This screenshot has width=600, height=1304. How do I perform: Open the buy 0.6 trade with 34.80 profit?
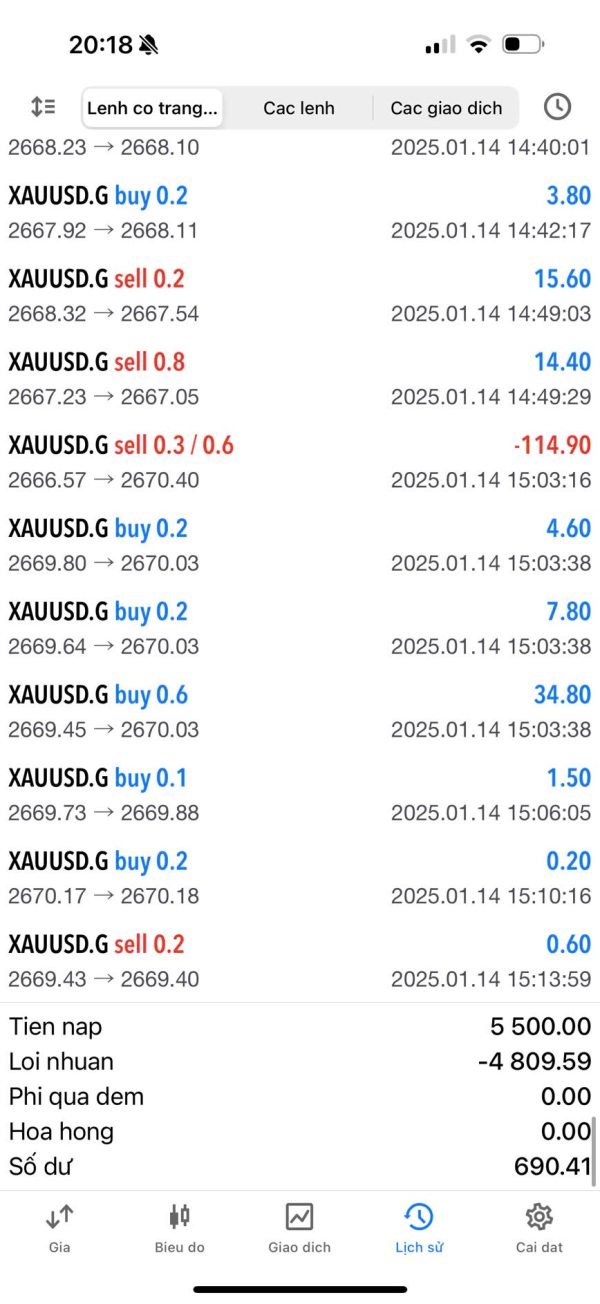[300, 711]
